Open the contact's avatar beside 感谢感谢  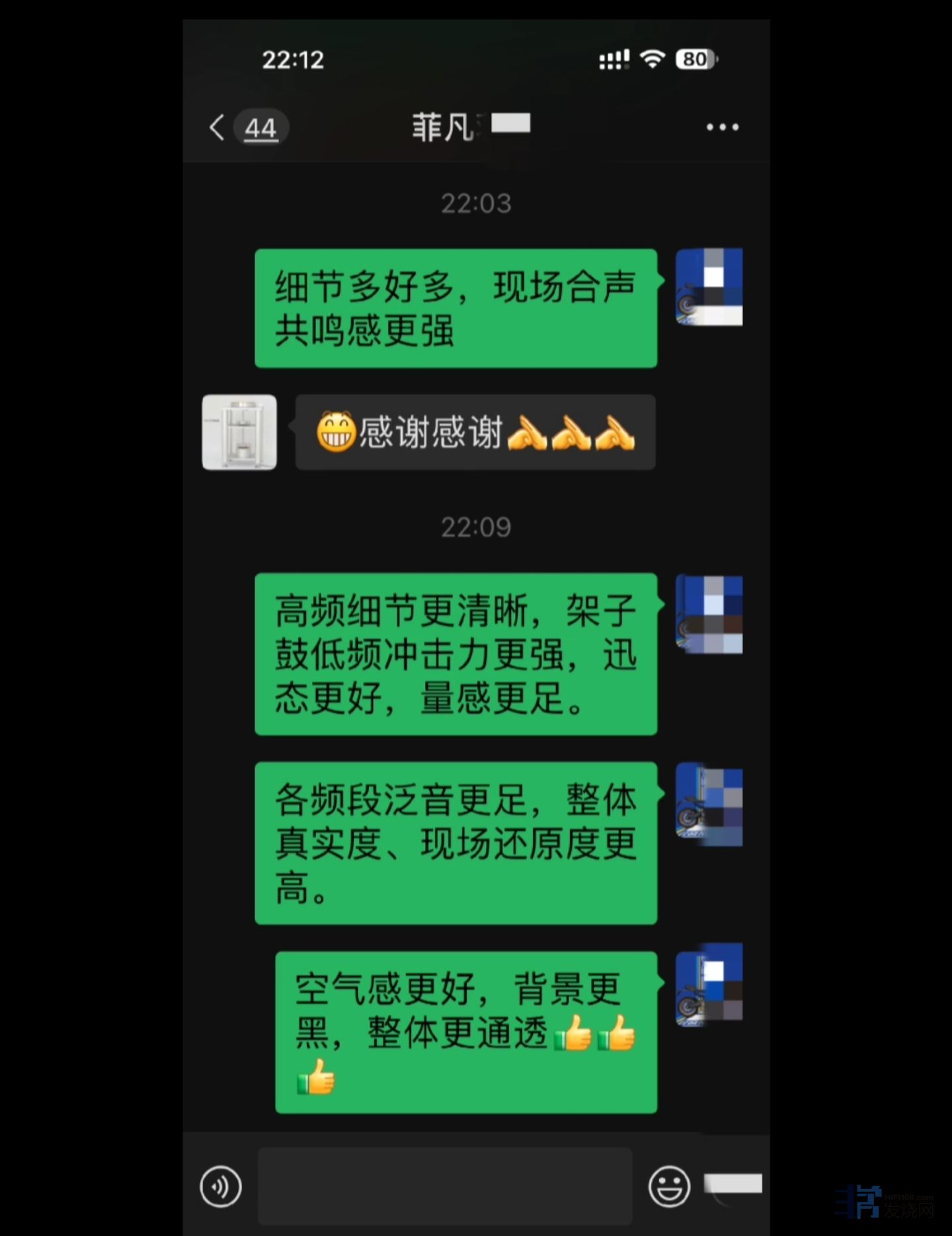[x=239, y=432]
